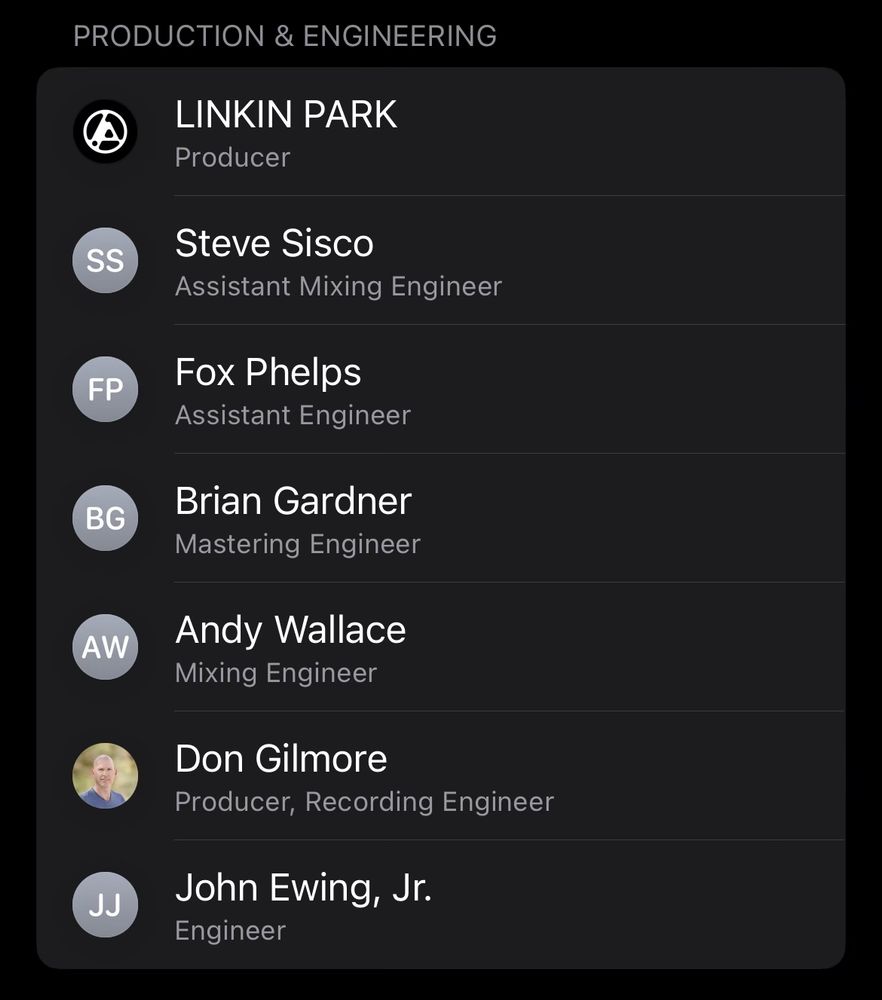Click Andy Wallace's AW monogram avatar

(x=105, y=647)
